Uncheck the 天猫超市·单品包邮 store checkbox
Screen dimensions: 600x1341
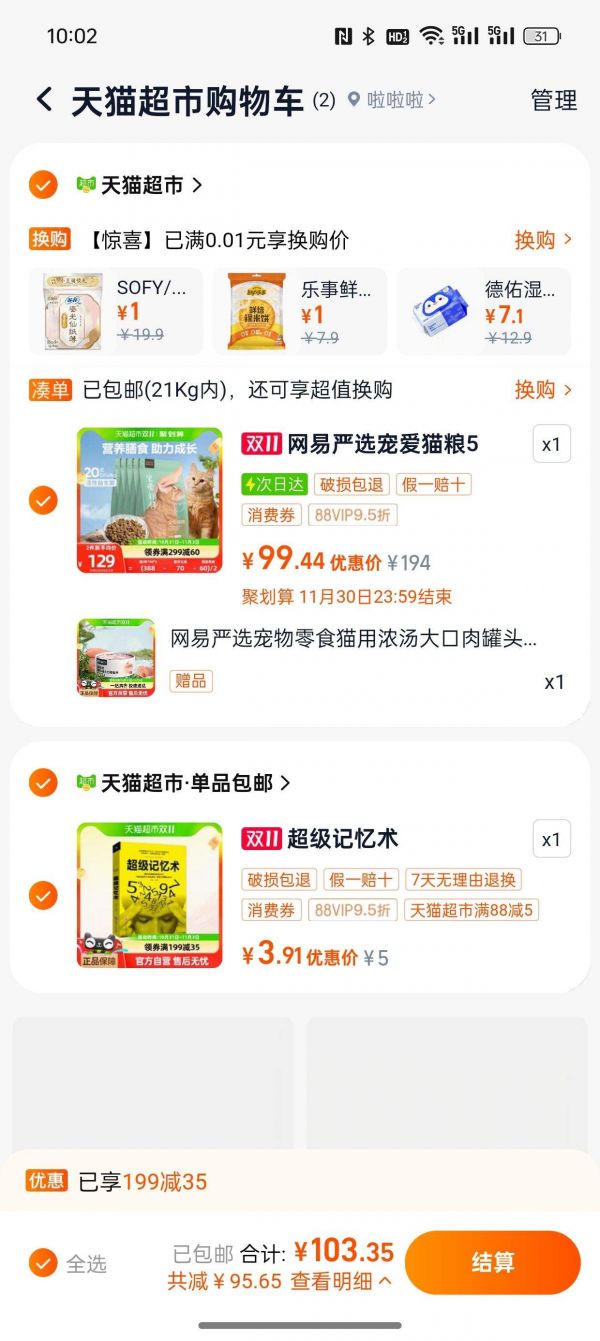[x=43, y=782]
